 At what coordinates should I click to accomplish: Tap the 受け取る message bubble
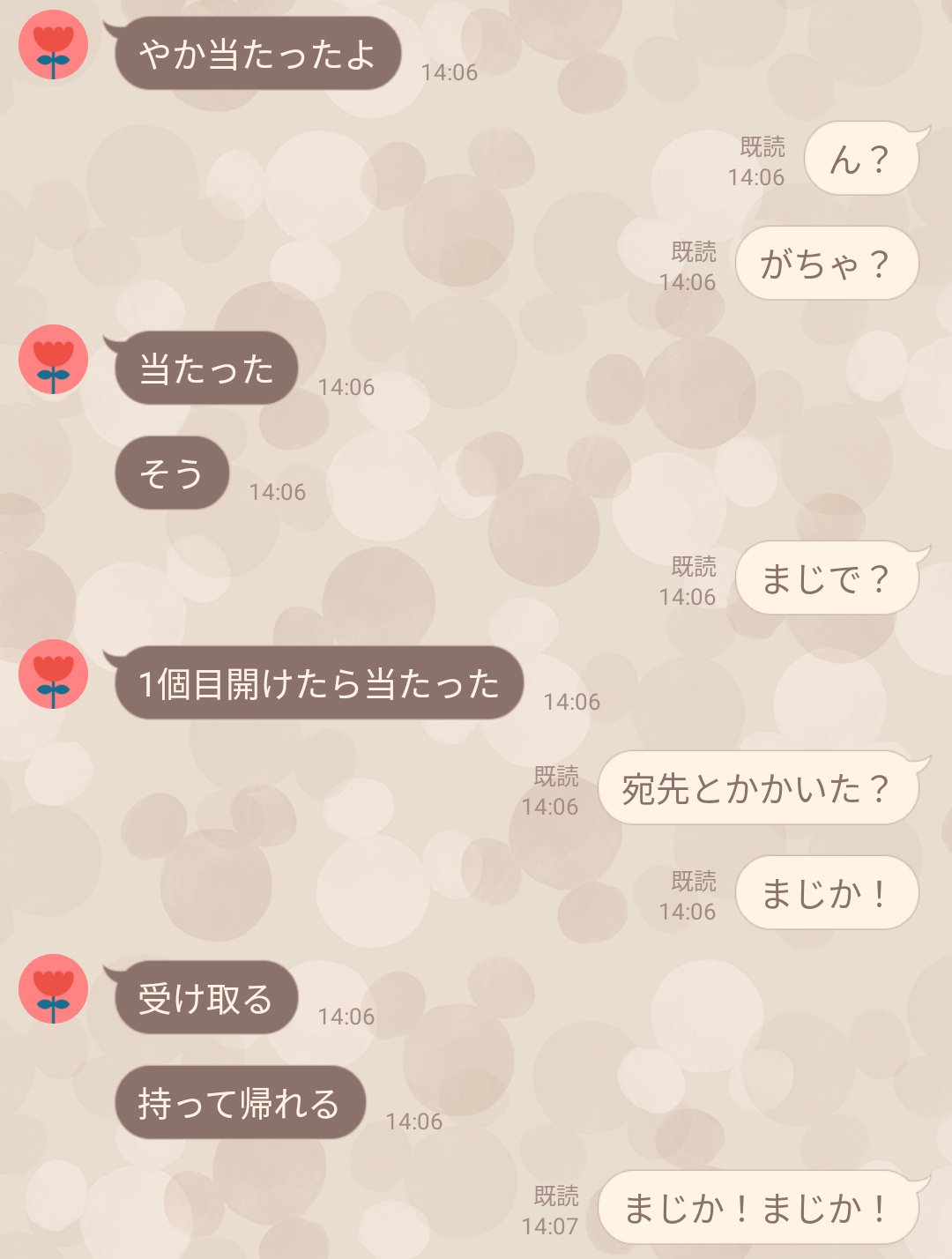(205, 998)
